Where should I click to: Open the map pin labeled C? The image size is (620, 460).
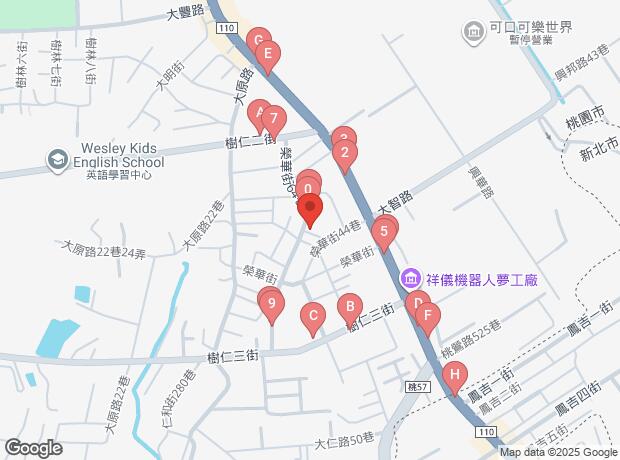click(313, 318)
